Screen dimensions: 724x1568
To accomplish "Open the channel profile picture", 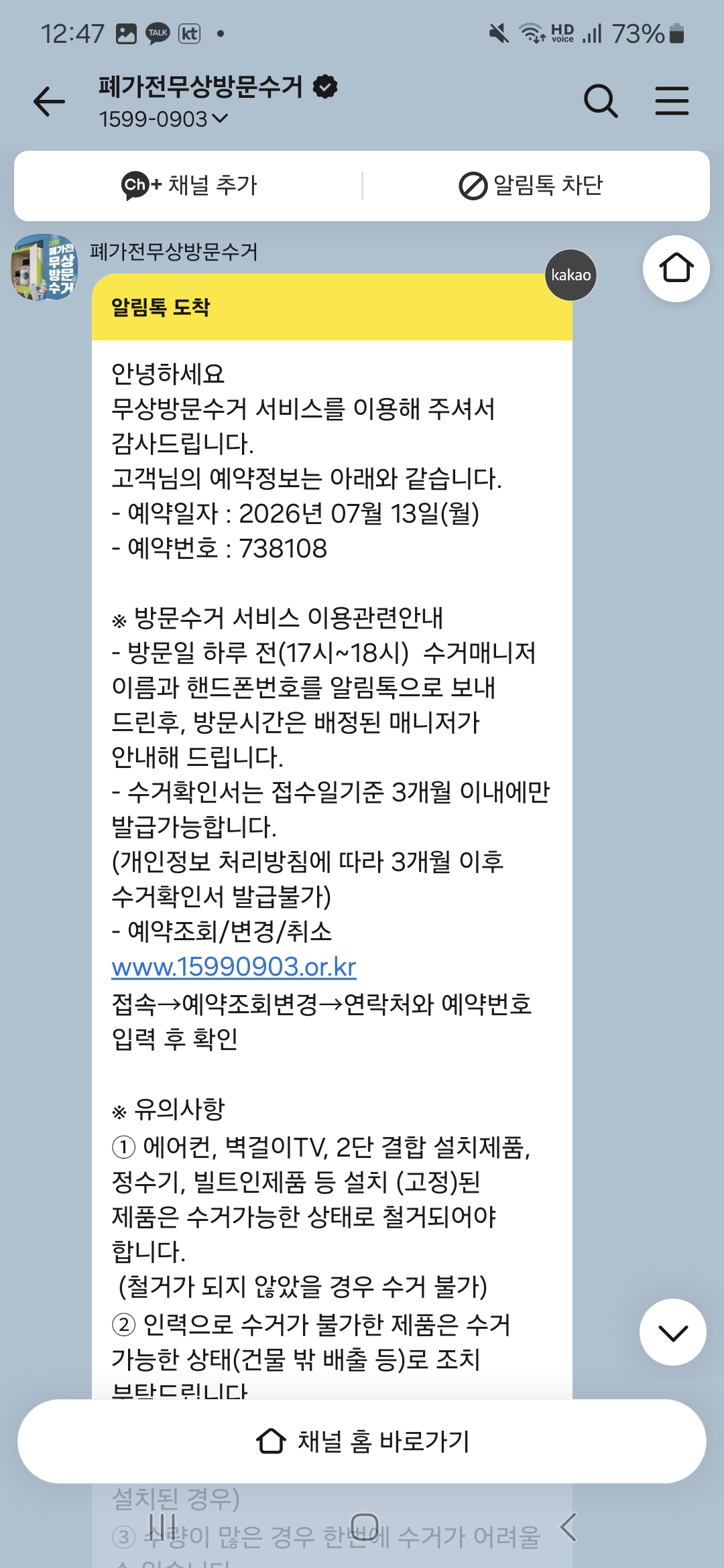I will coord(44,267).
